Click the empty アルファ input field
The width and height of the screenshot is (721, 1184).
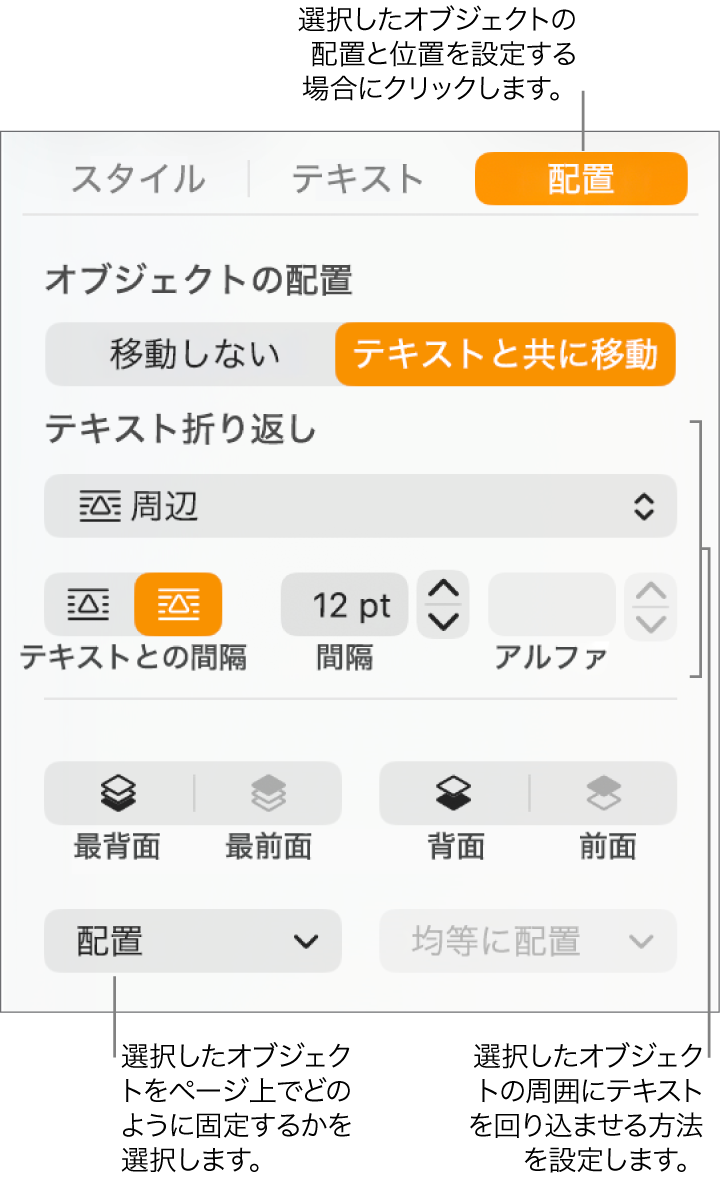coord(551,604)
